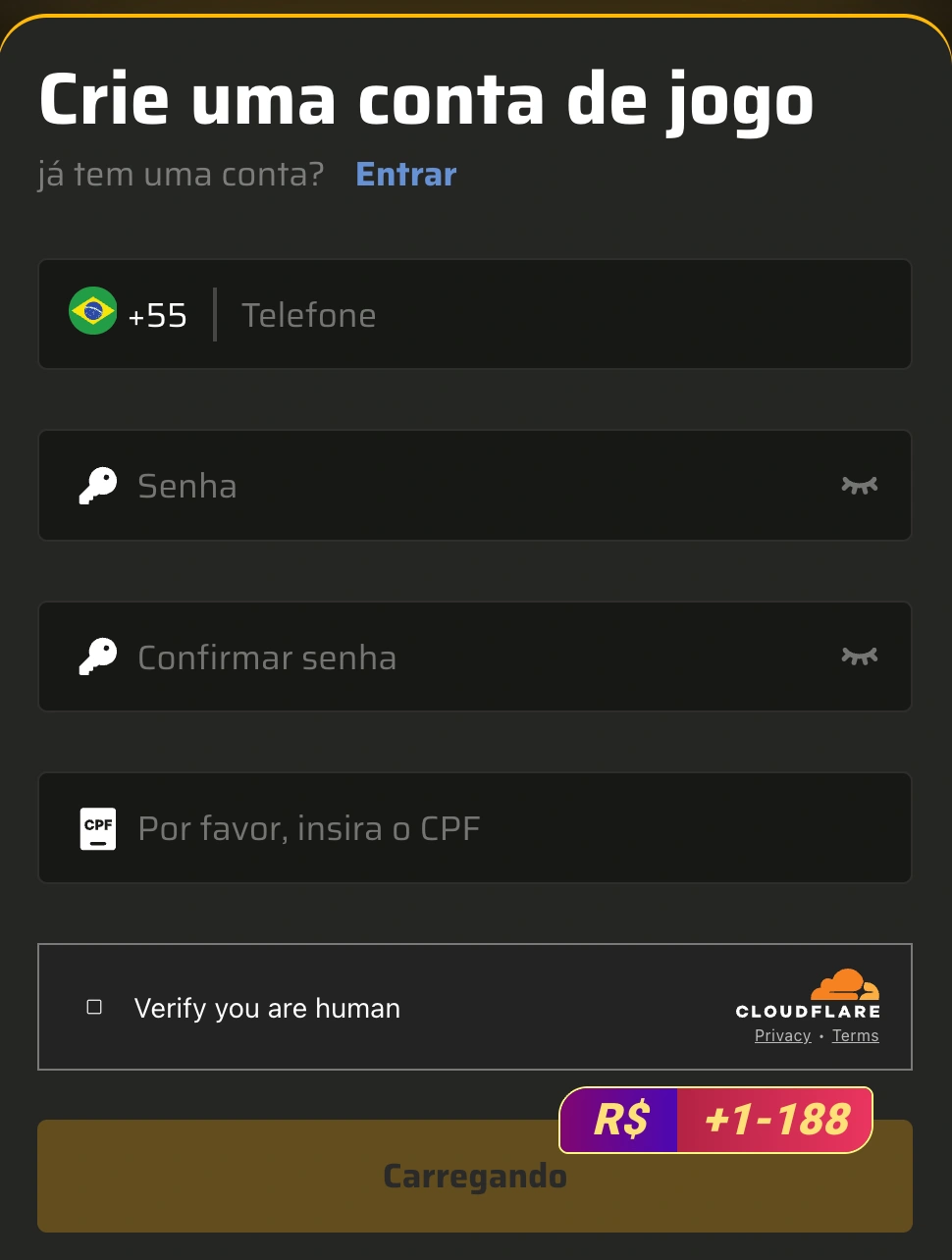This screenshot has width=952, height=1260.
Task: Show password in the Senha field
Action: point(859,486)
